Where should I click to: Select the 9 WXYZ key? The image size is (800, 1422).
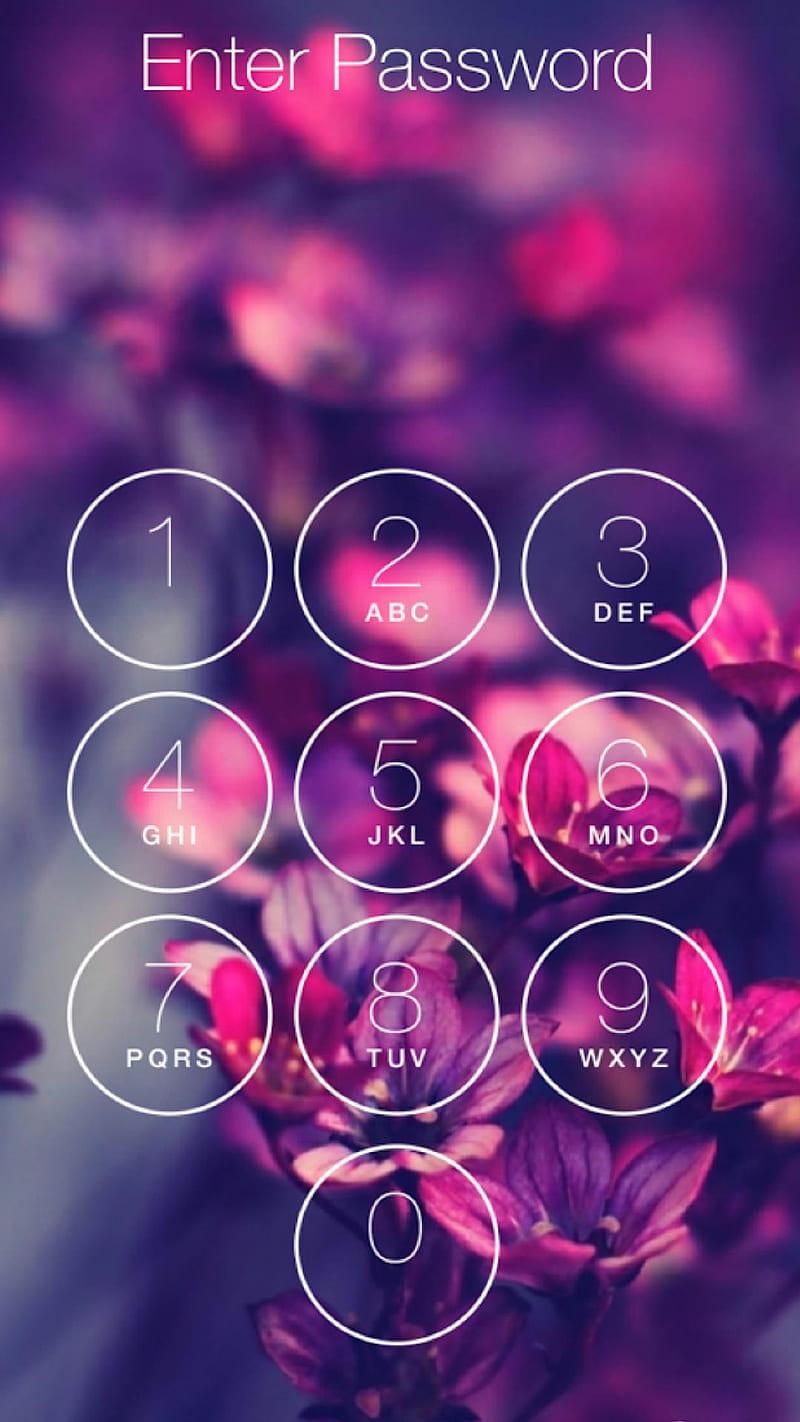click(623, 1017)
